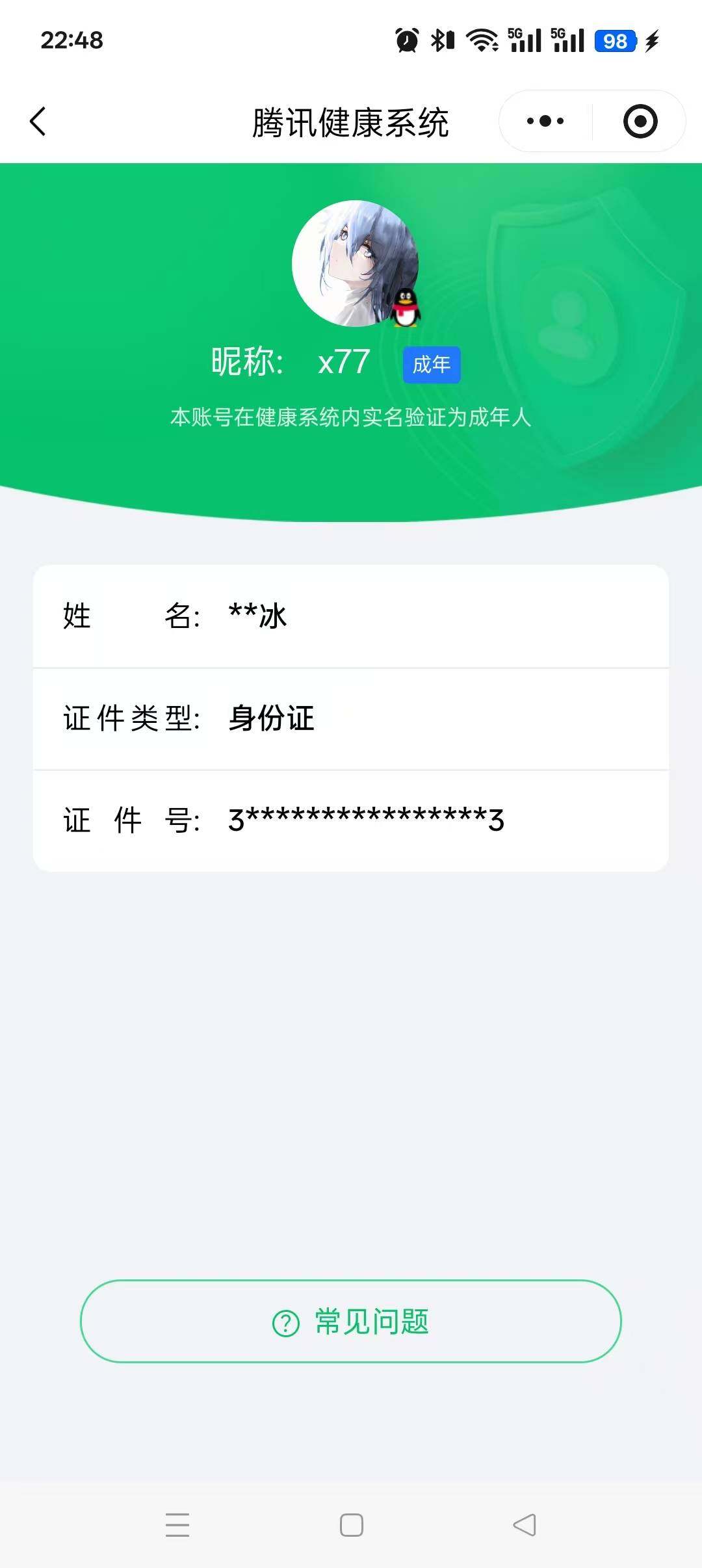Tap the capsule circle to exit mini-program
This screenshot has width=702, height=1568.
coord(640,121)
